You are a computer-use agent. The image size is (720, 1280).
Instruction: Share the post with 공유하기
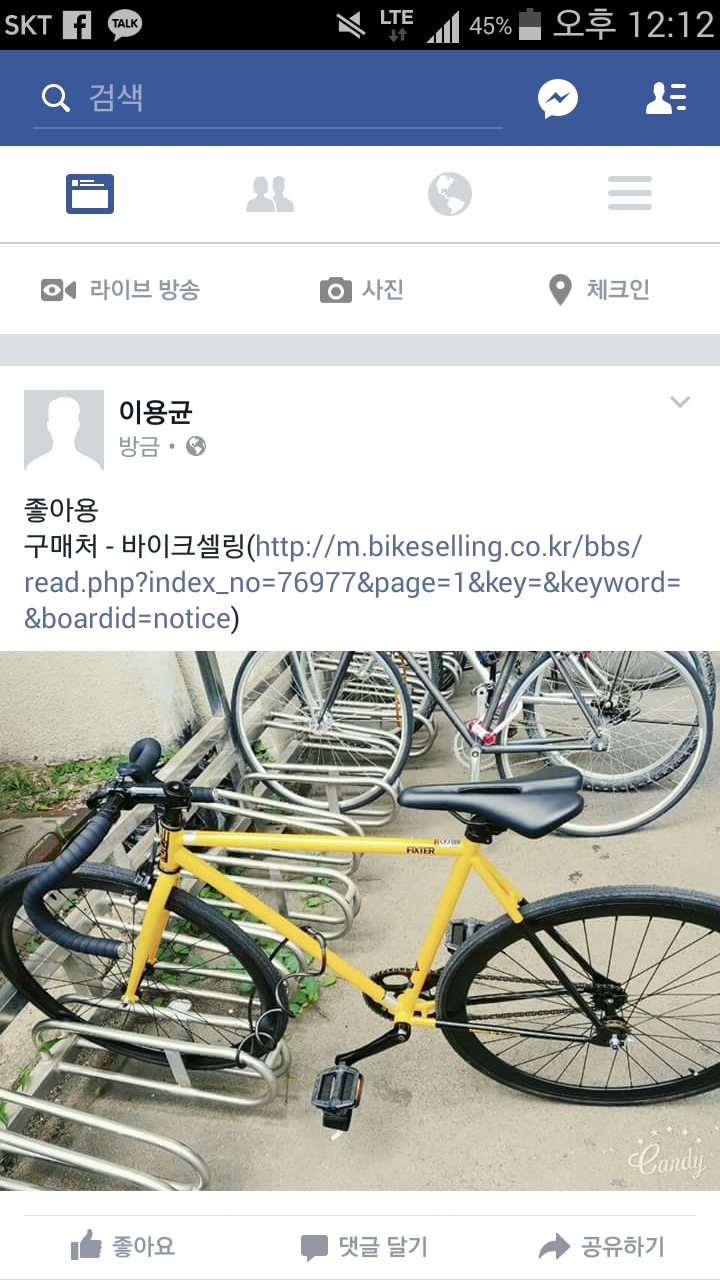(x=601, y=1246)
